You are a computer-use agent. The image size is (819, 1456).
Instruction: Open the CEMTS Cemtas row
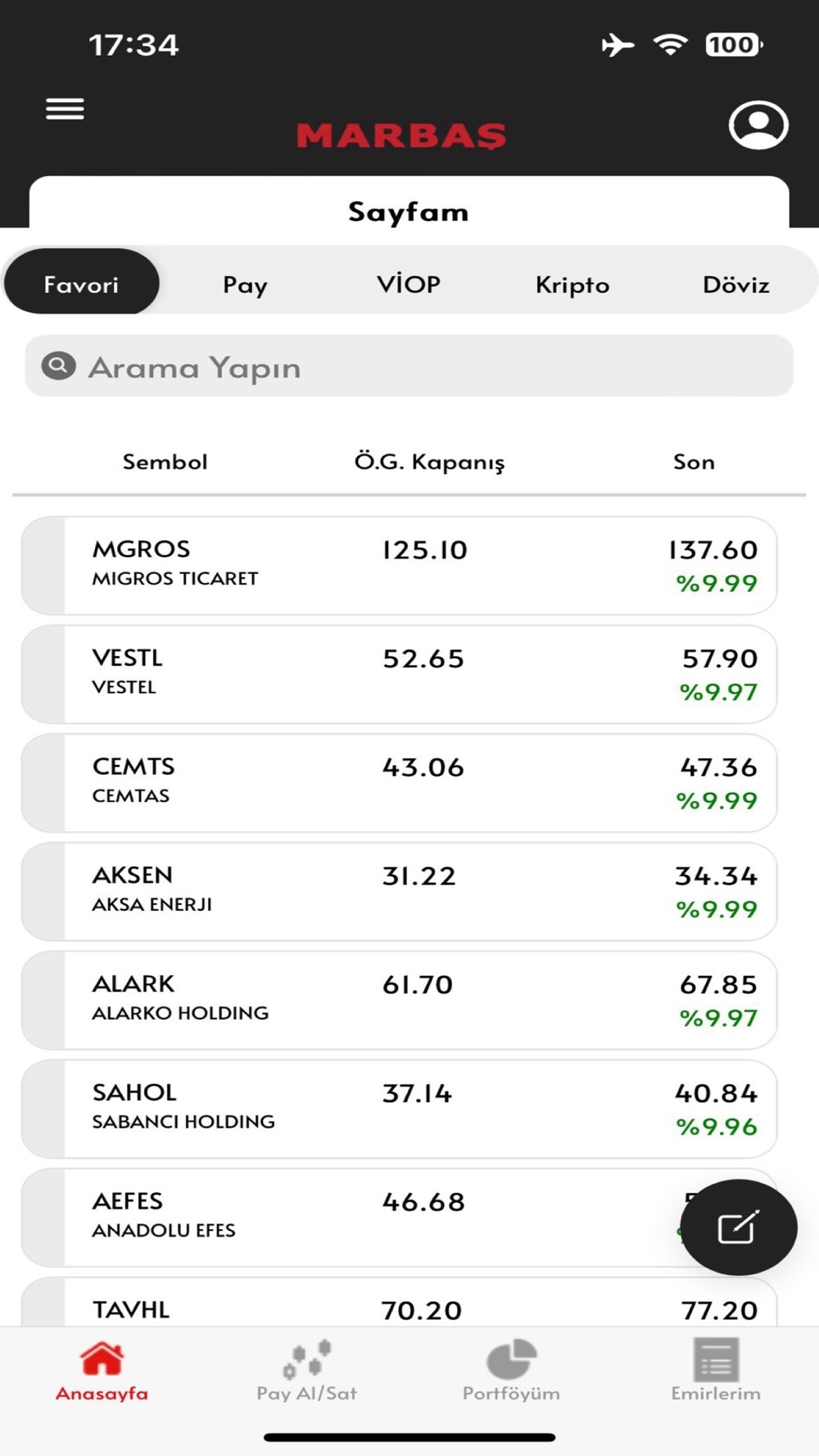[x=399, y=783]
